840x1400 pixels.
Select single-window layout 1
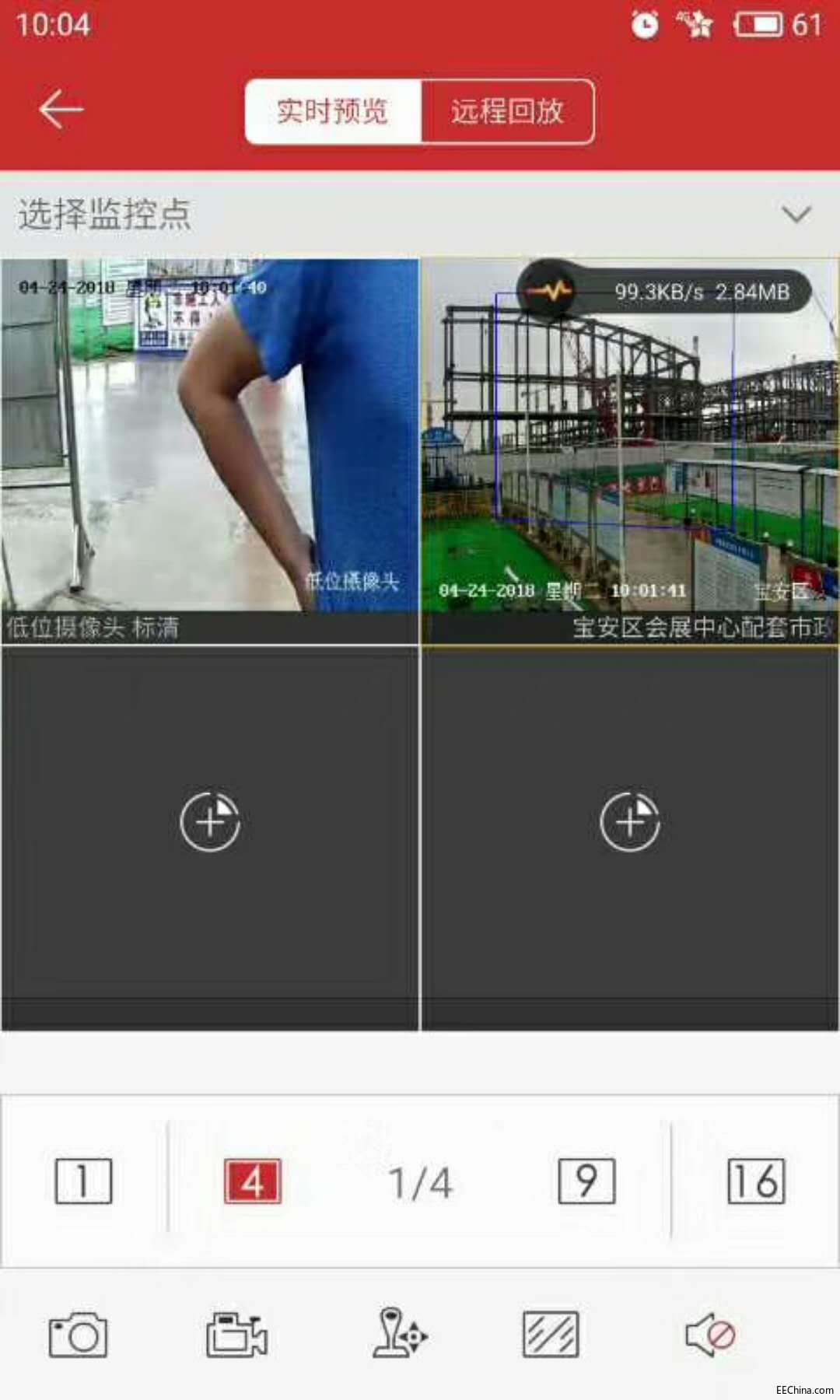point(83,1181)
